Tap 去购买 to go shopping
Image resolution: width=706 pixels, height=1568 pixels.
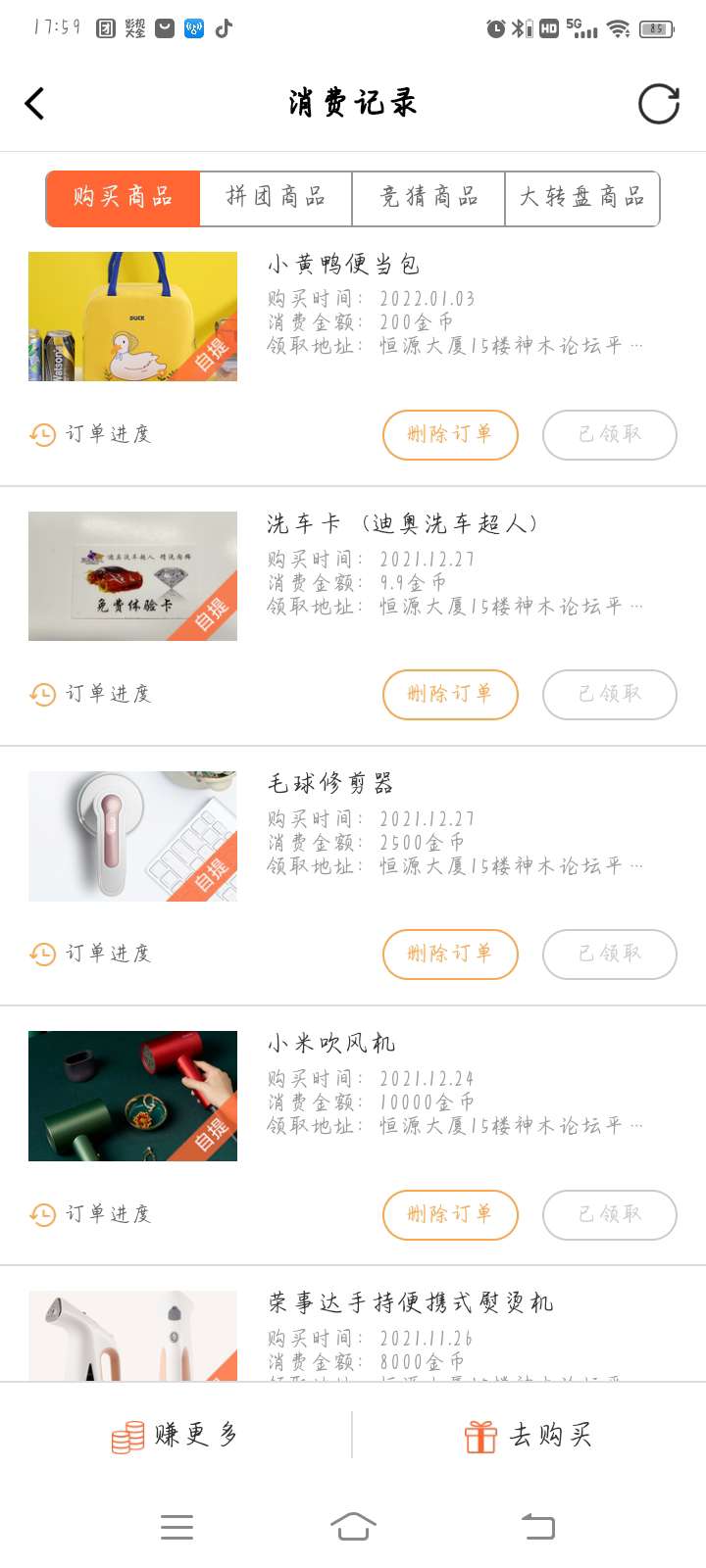click(x=529, y=1436)
